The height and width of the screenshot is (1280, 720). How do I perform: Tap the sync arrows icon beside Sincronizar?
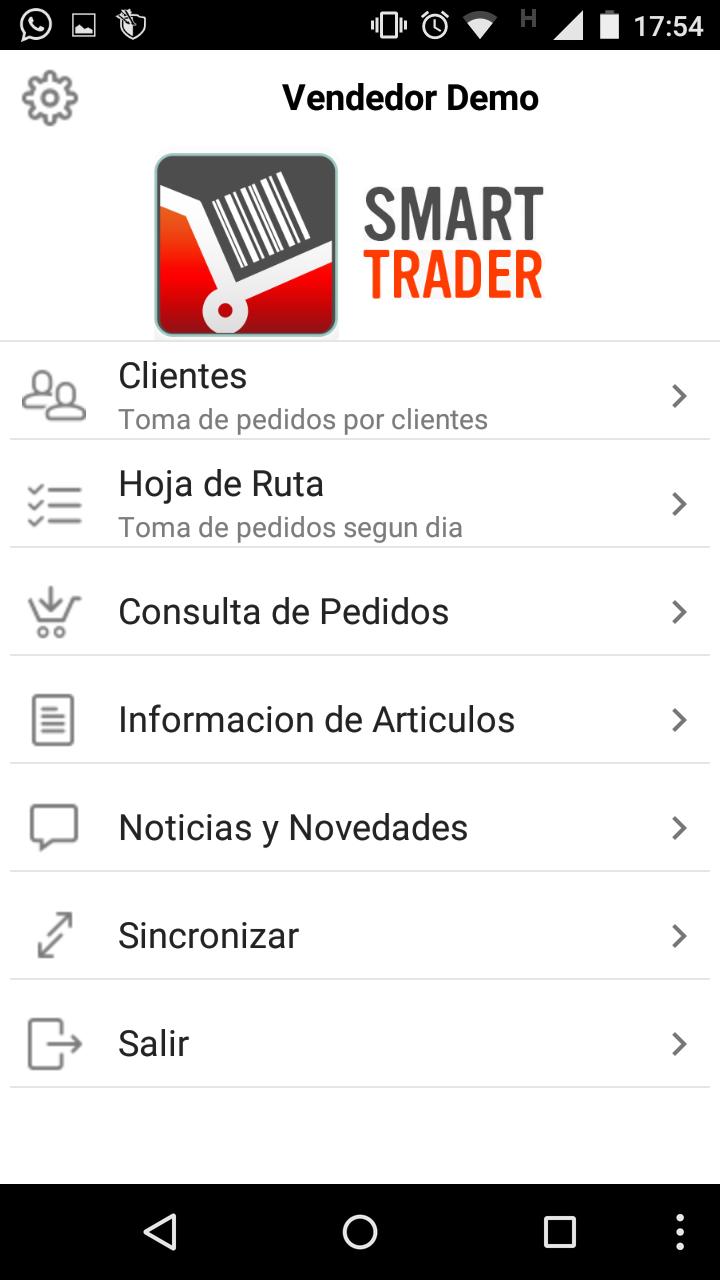[x=54, y=935]
